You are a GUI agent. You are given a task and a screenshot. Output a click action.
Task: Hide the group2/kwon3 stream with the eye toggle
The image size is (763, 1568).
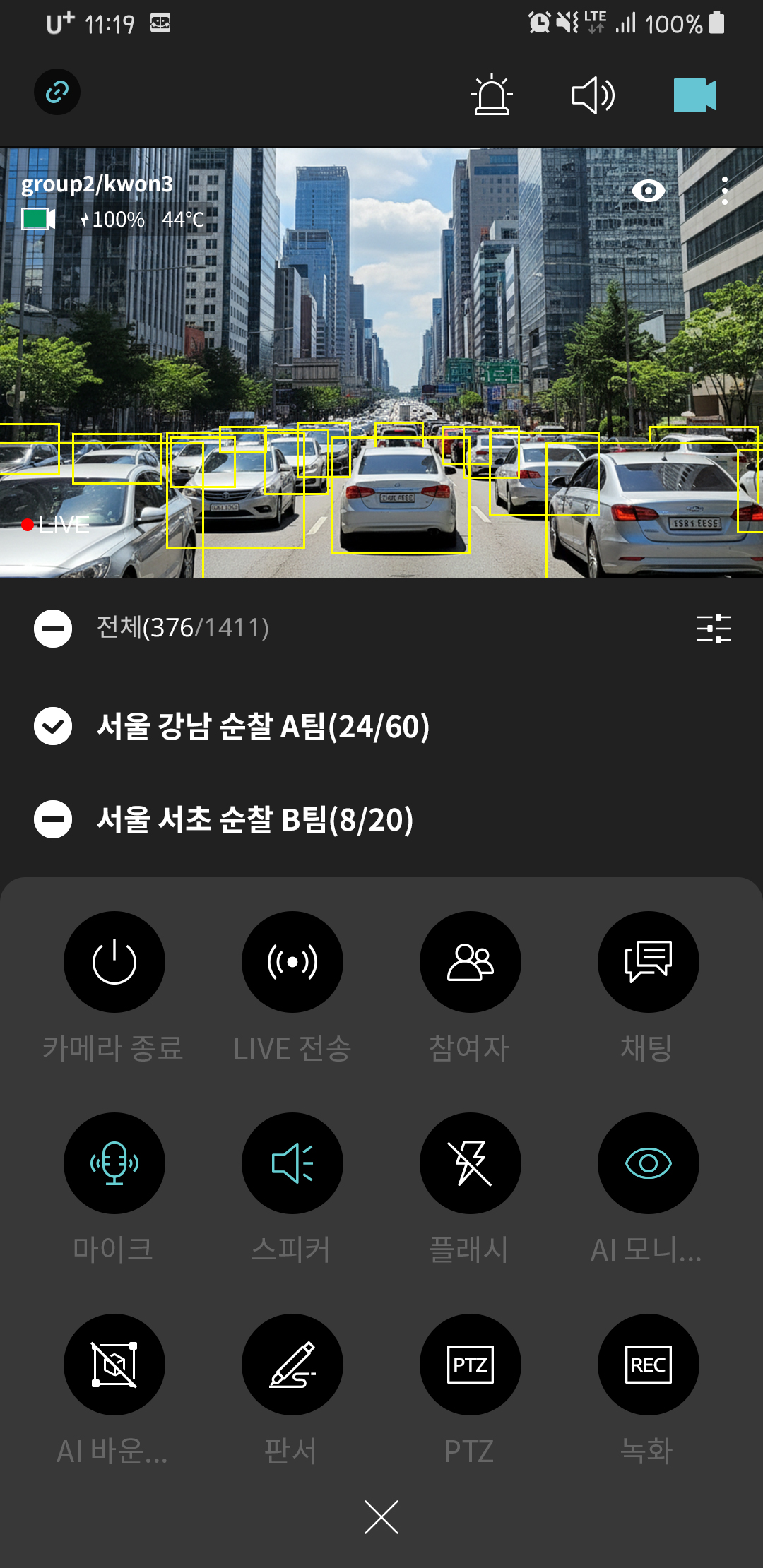coord(650,191)
